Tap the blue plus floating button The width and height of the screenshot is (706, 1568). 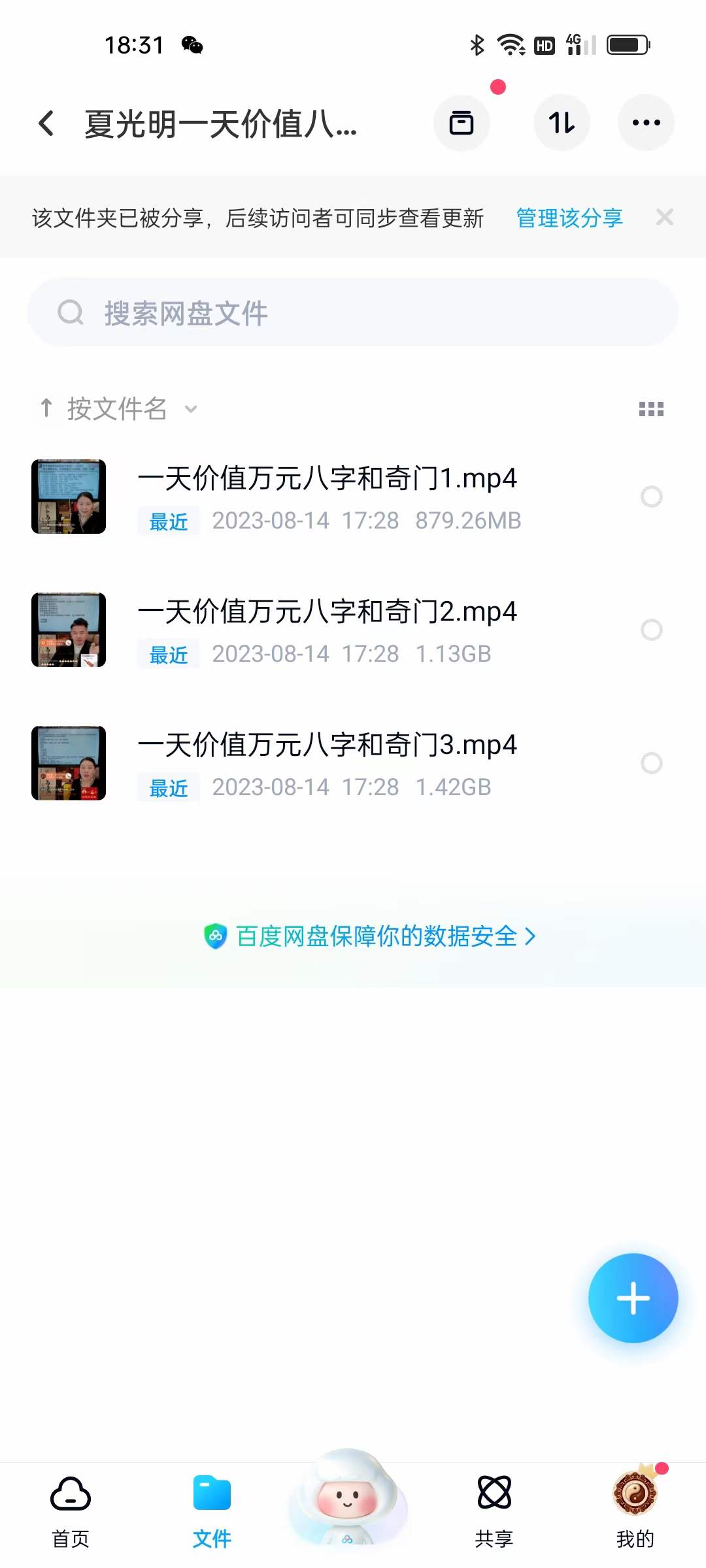[x=633, y=1298]
